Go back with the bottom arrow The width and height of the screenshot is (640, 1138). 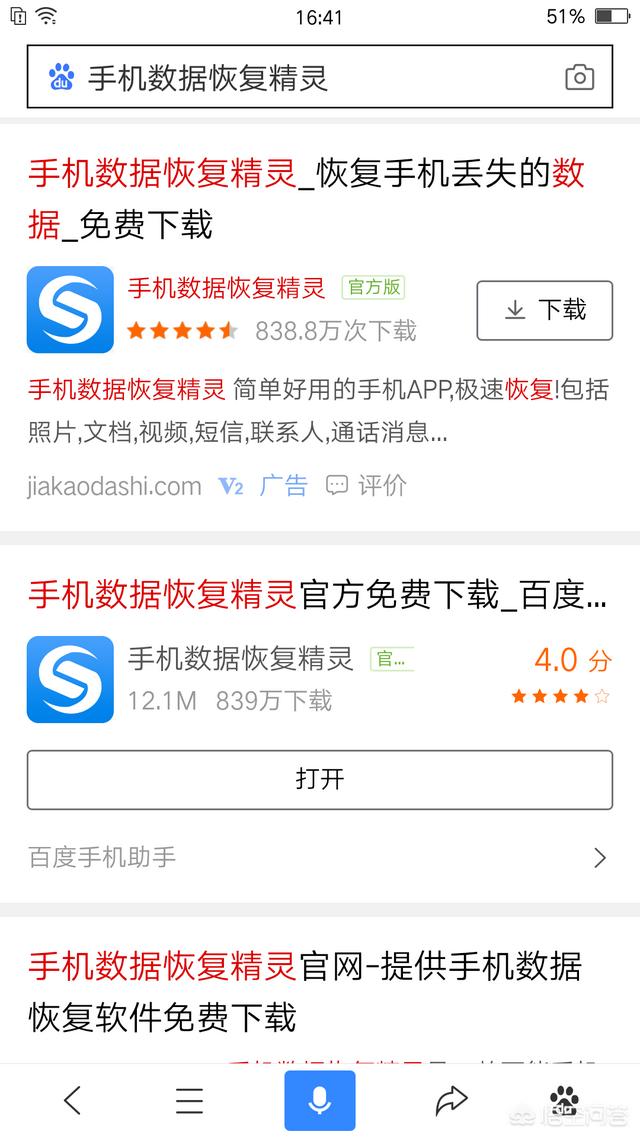(72, 1101)
